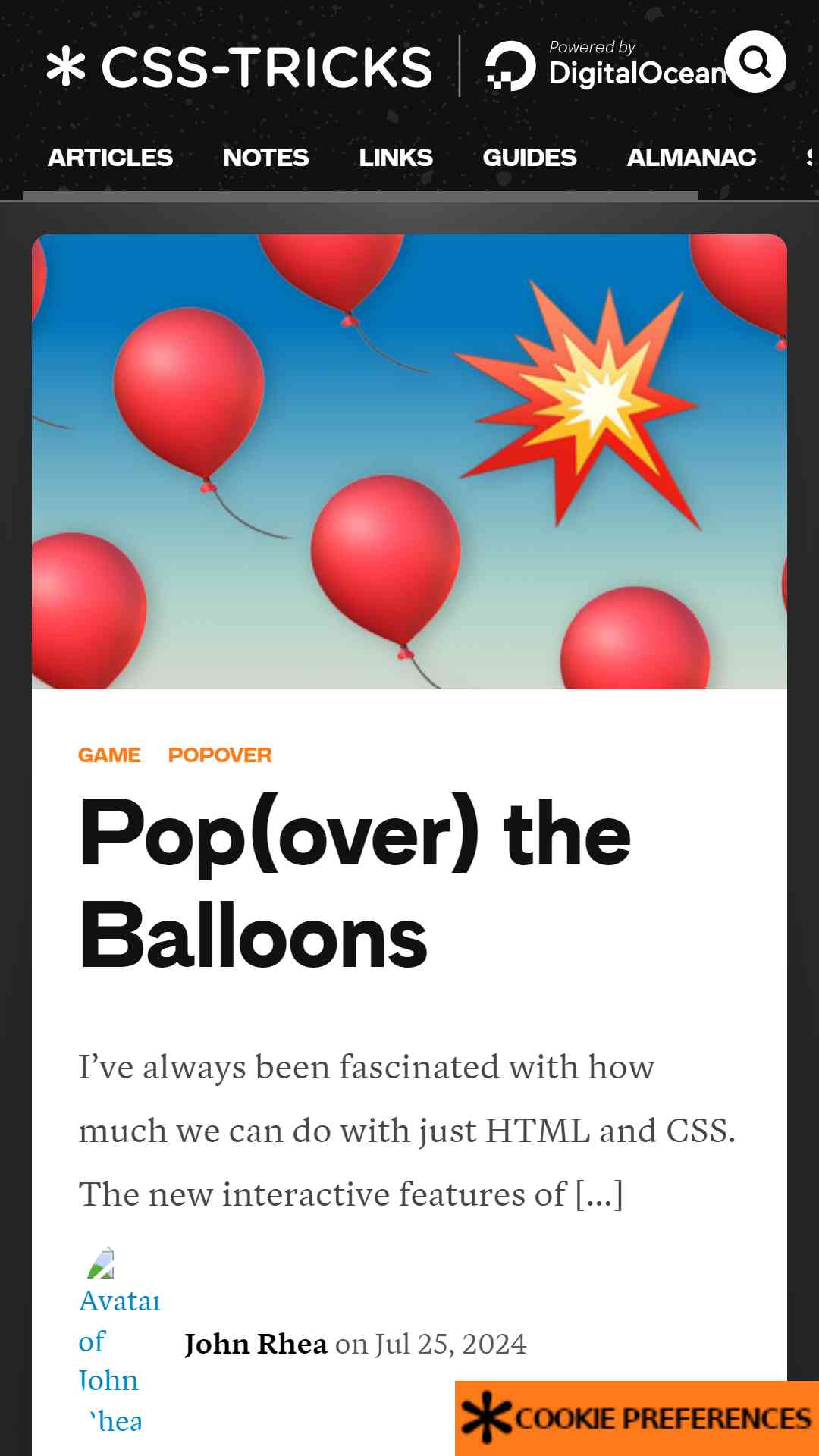819x1456 pixels.
Task: Open the balloons article image
Action: click(x=409, y=462)
